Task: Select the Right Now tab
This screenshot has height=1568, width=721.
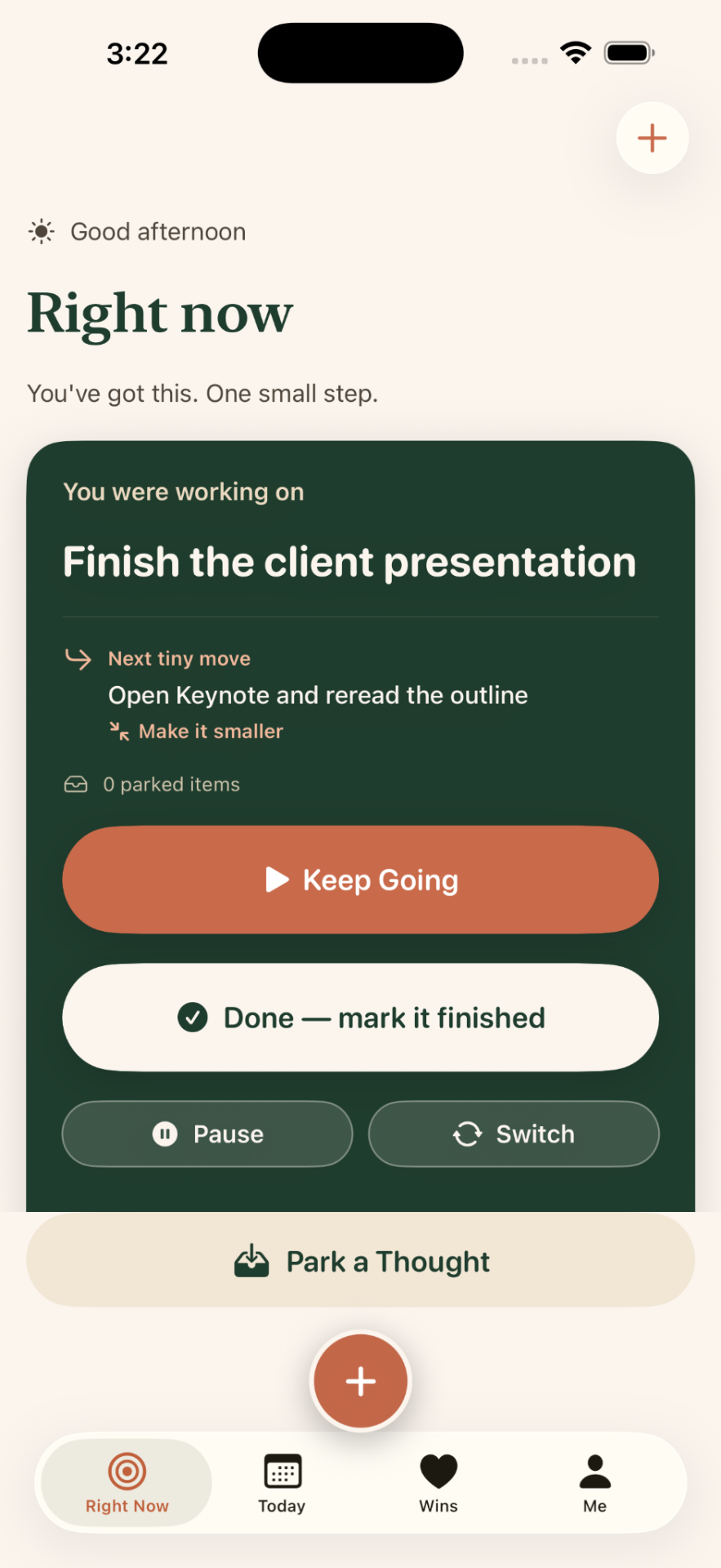Action: [127, 1483]
